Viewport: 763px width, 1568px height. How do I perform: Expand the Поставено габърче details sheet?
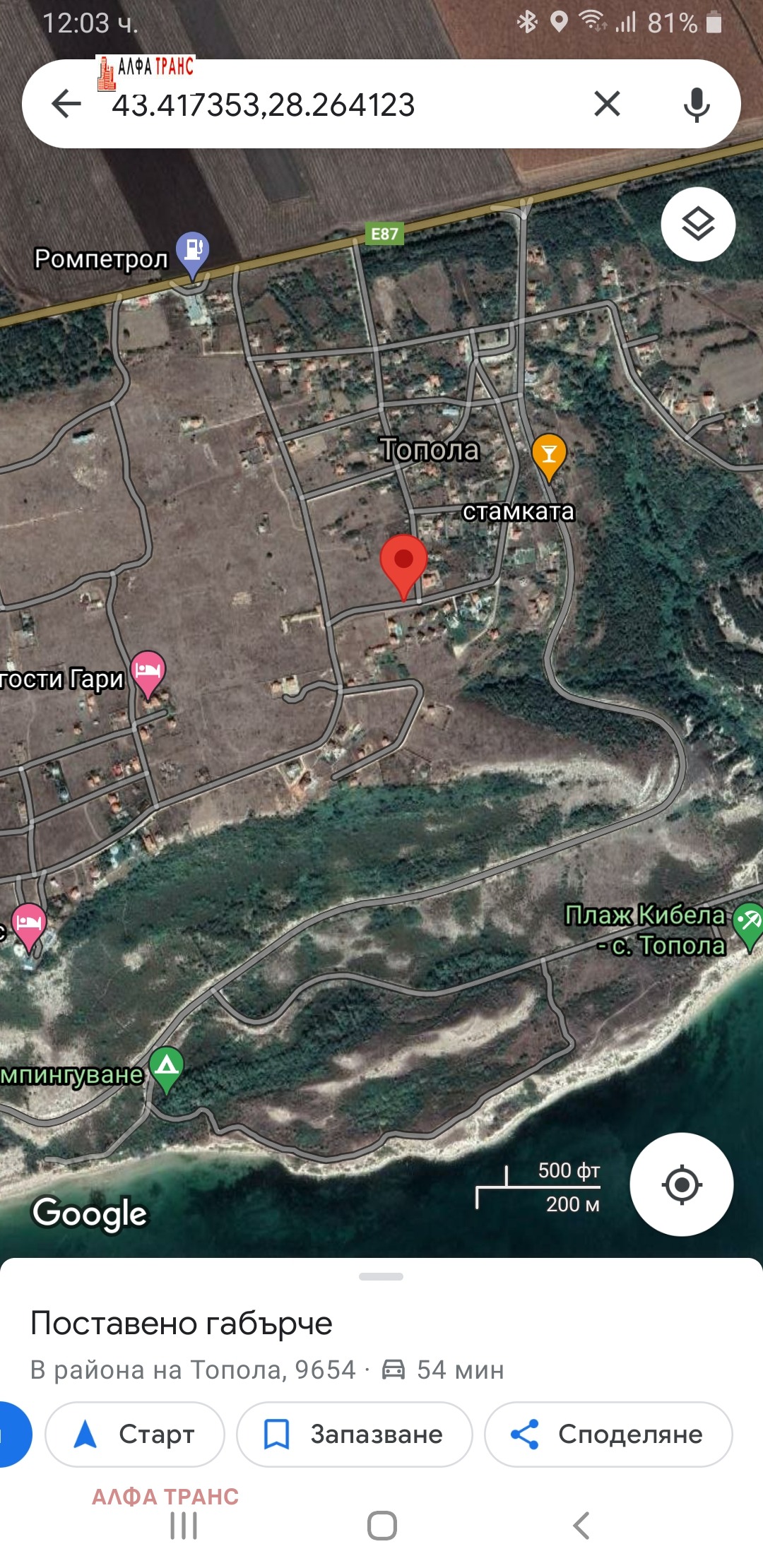point(381,1277)
